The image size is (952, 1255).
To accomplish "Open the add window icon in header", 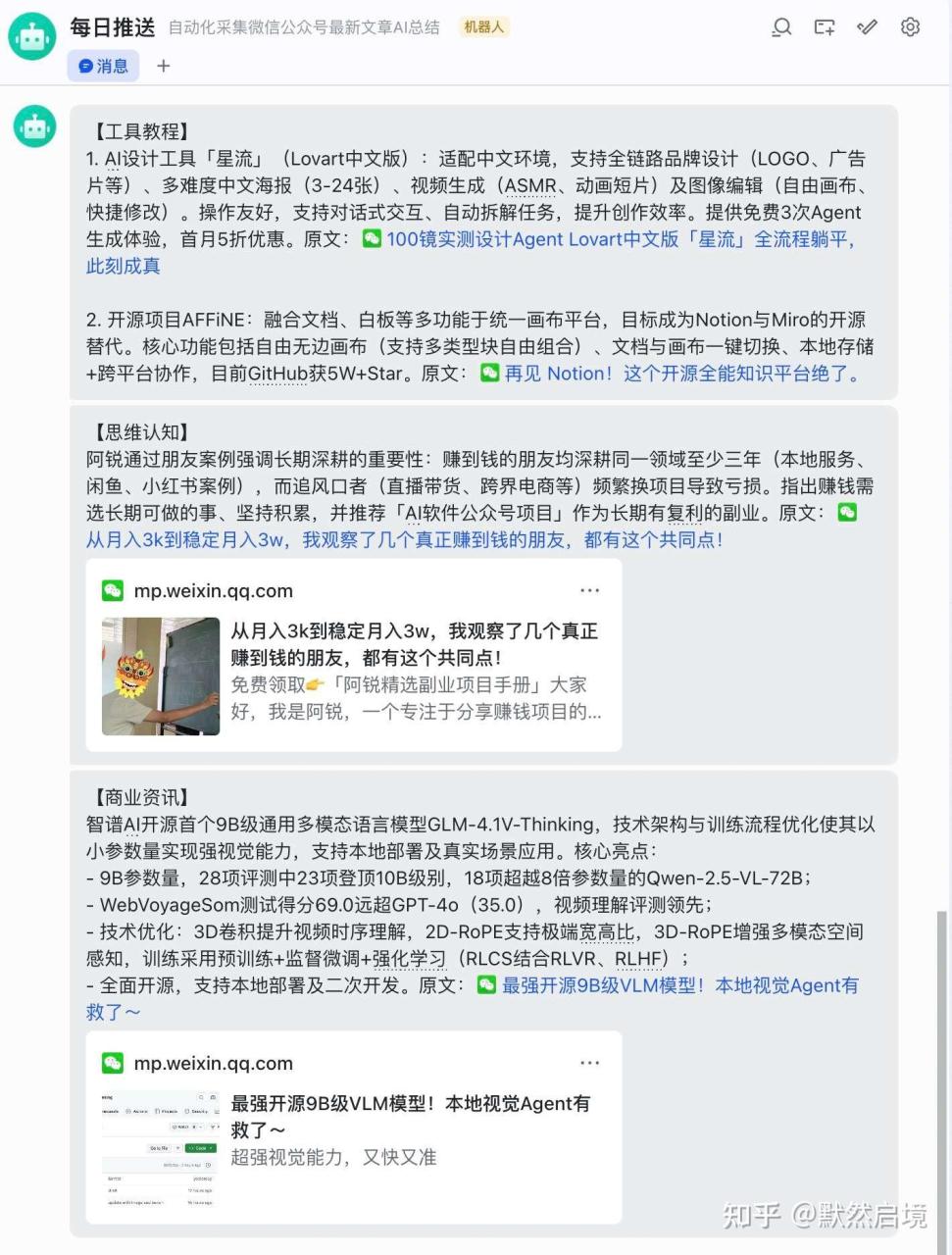I will [825, 27].
